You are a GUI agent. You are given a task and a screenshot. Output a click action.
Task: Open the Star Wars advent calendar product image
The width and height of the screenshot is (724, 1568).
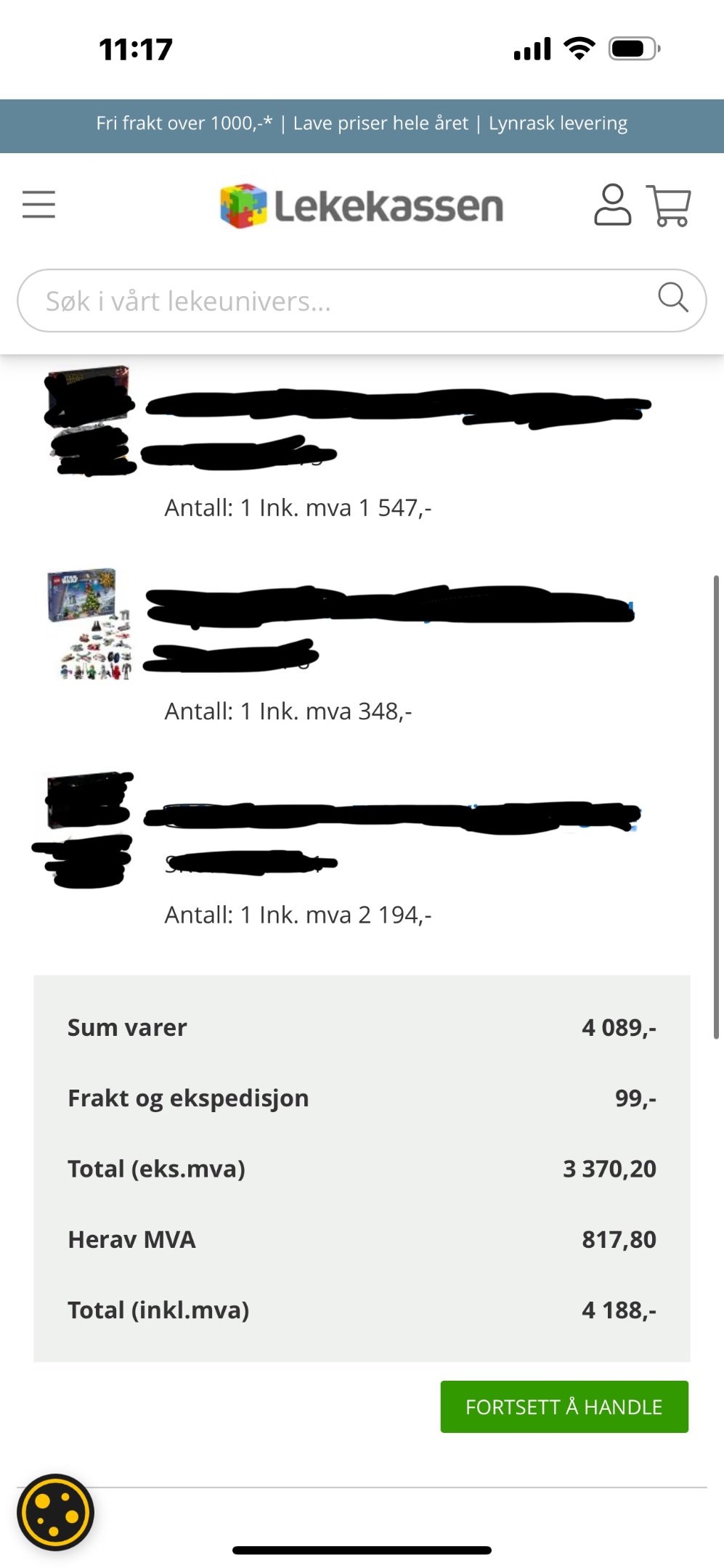(x=90, y=624)
